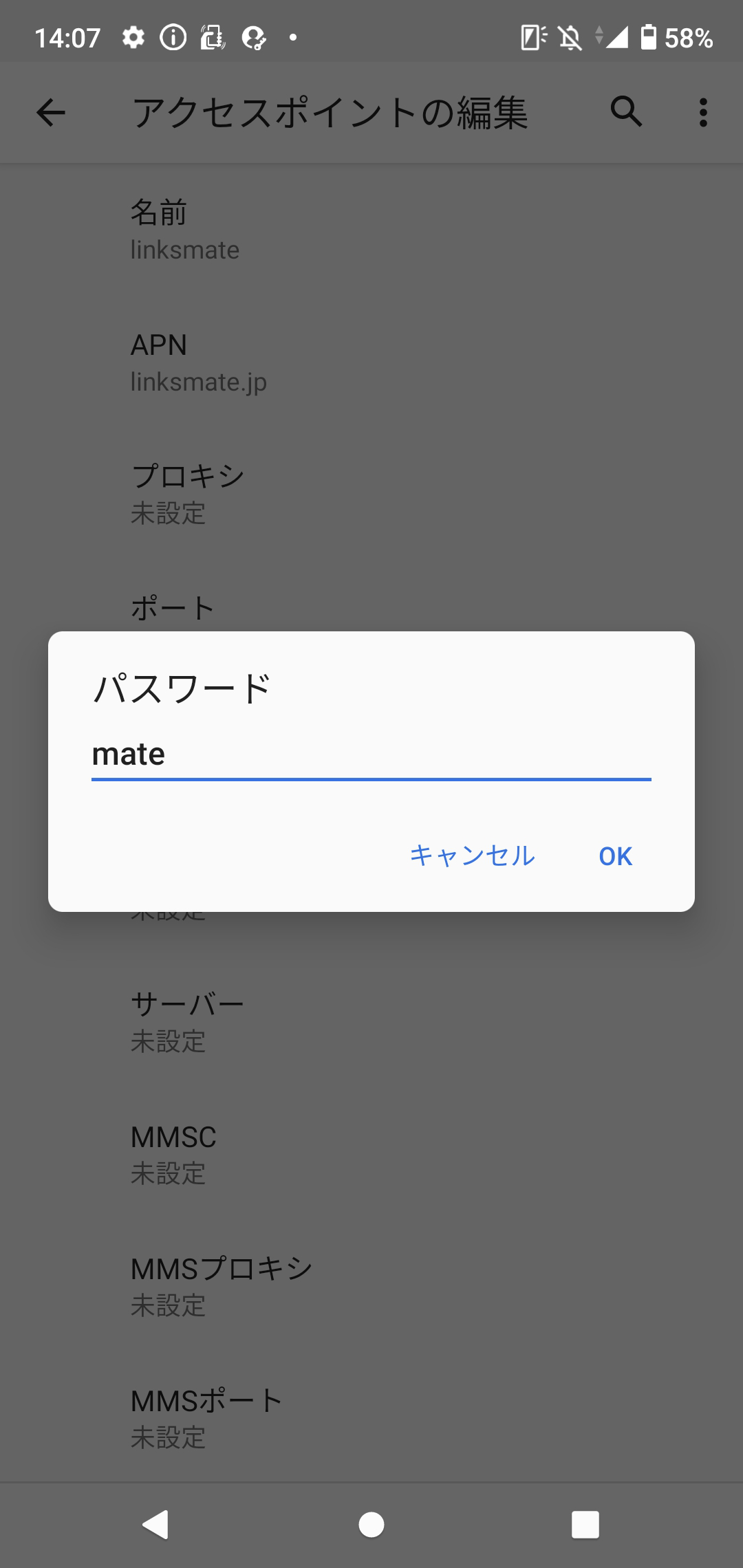
Task: Tap the clock showing 14:07
Action: (x=66, y=38)
